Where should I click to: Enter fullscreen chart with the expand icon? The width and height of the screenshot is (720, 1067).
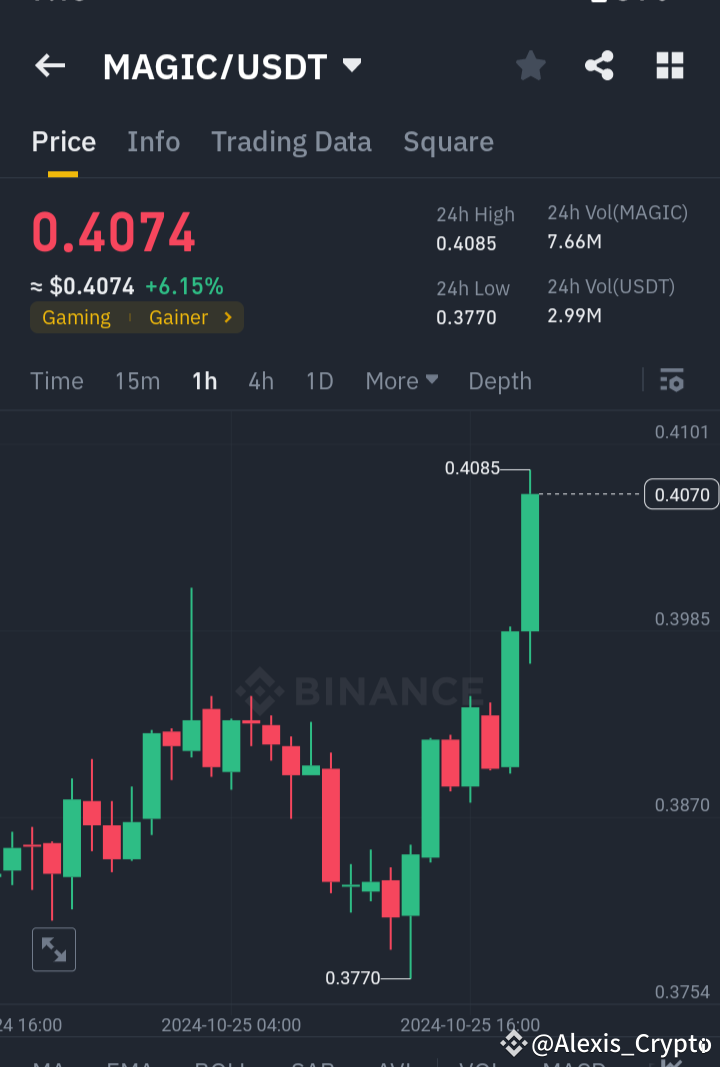click(53, 949)
